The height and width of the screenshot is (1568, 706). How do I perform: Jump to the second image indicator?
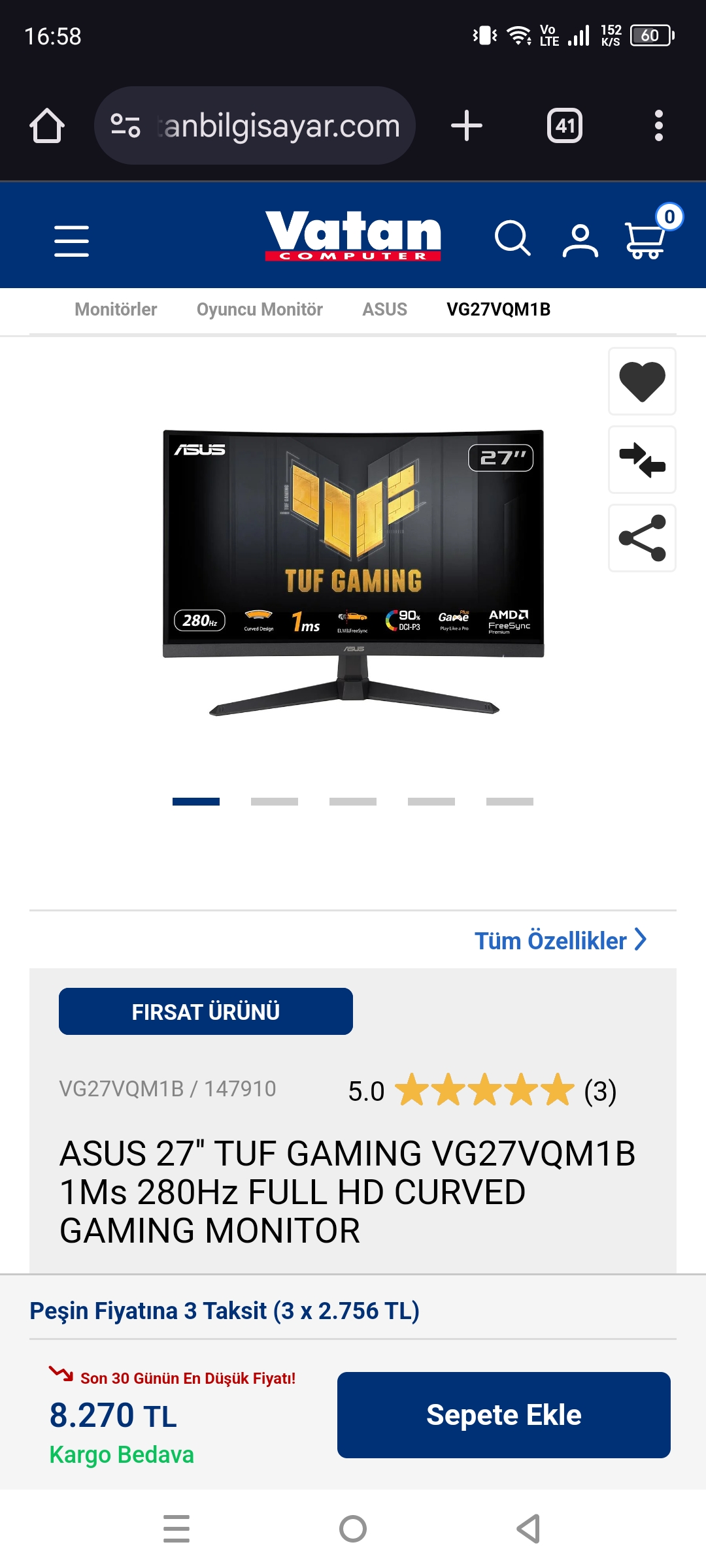pyautogui.click(x=275, y=802)
